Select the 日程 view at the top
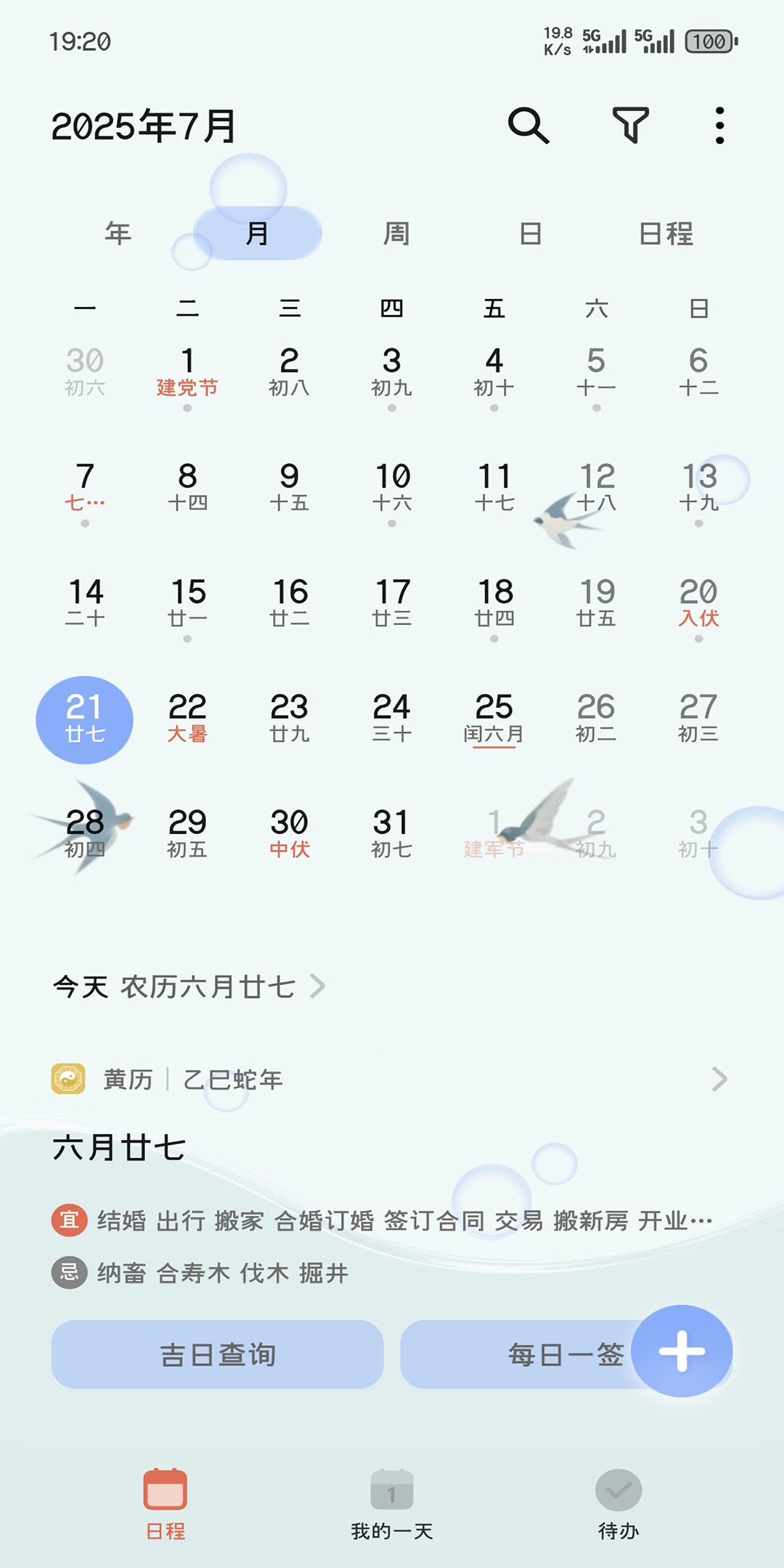This screenshot has height=1568, width=784. [x=666, y=233]
